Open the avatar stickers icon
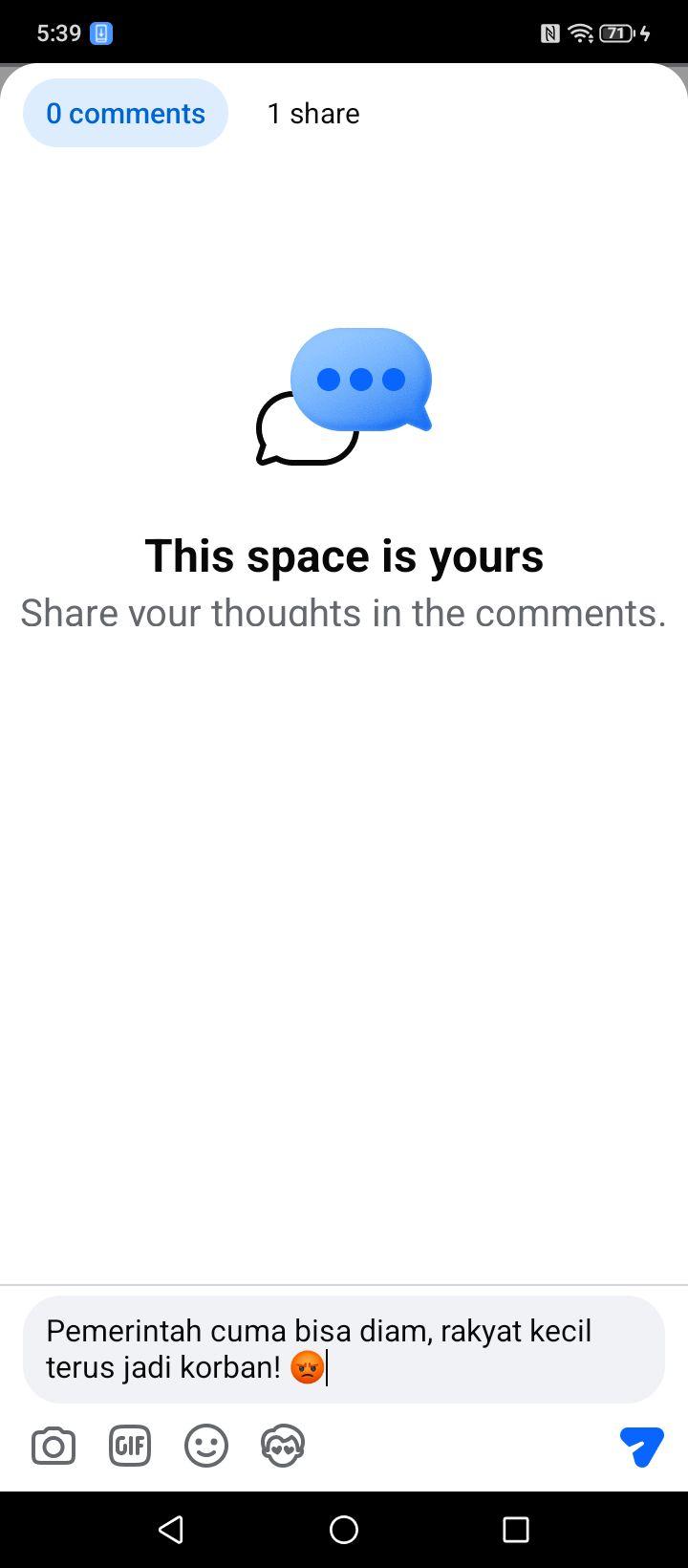The height and width of the screenshot is (1568, 688). [x=283, y=1446]
